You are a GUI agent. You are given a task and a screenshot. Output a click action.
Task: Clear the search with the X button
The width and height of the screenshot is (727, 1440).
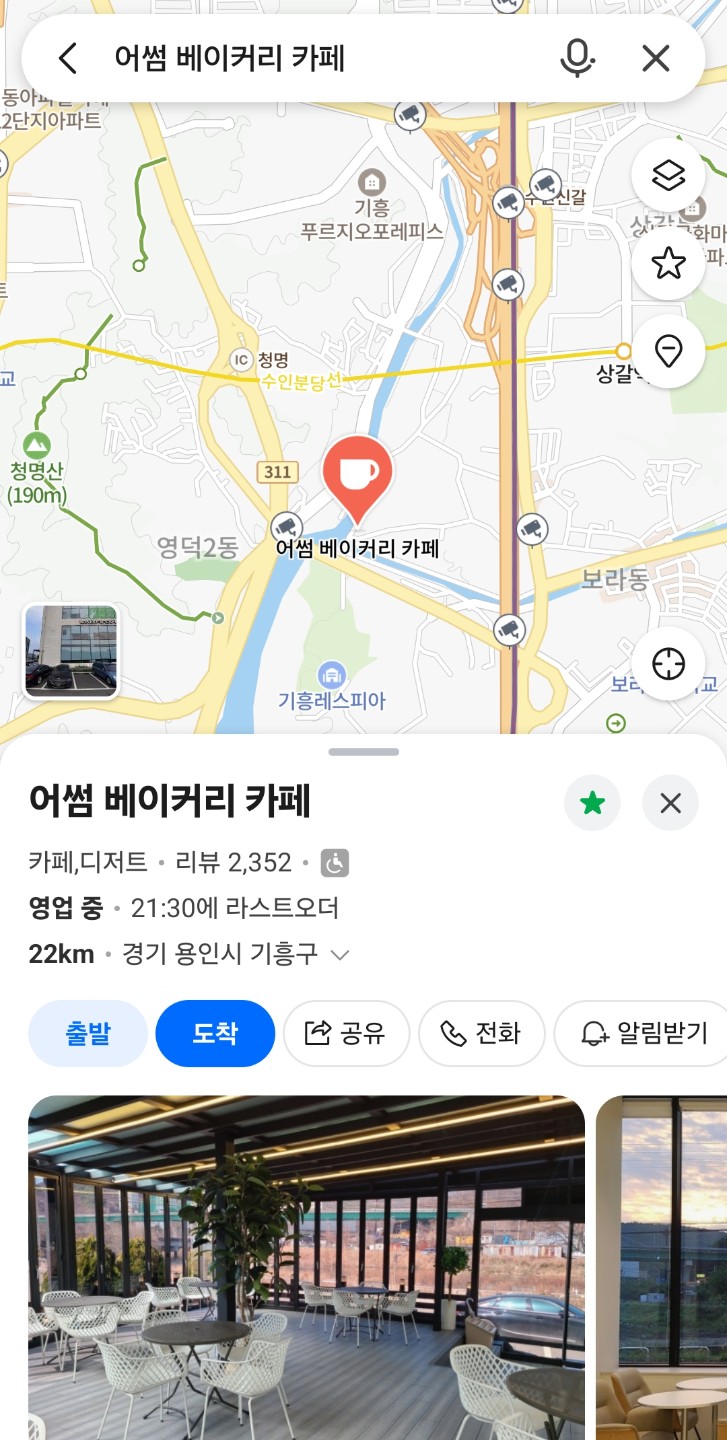point(655,58)
